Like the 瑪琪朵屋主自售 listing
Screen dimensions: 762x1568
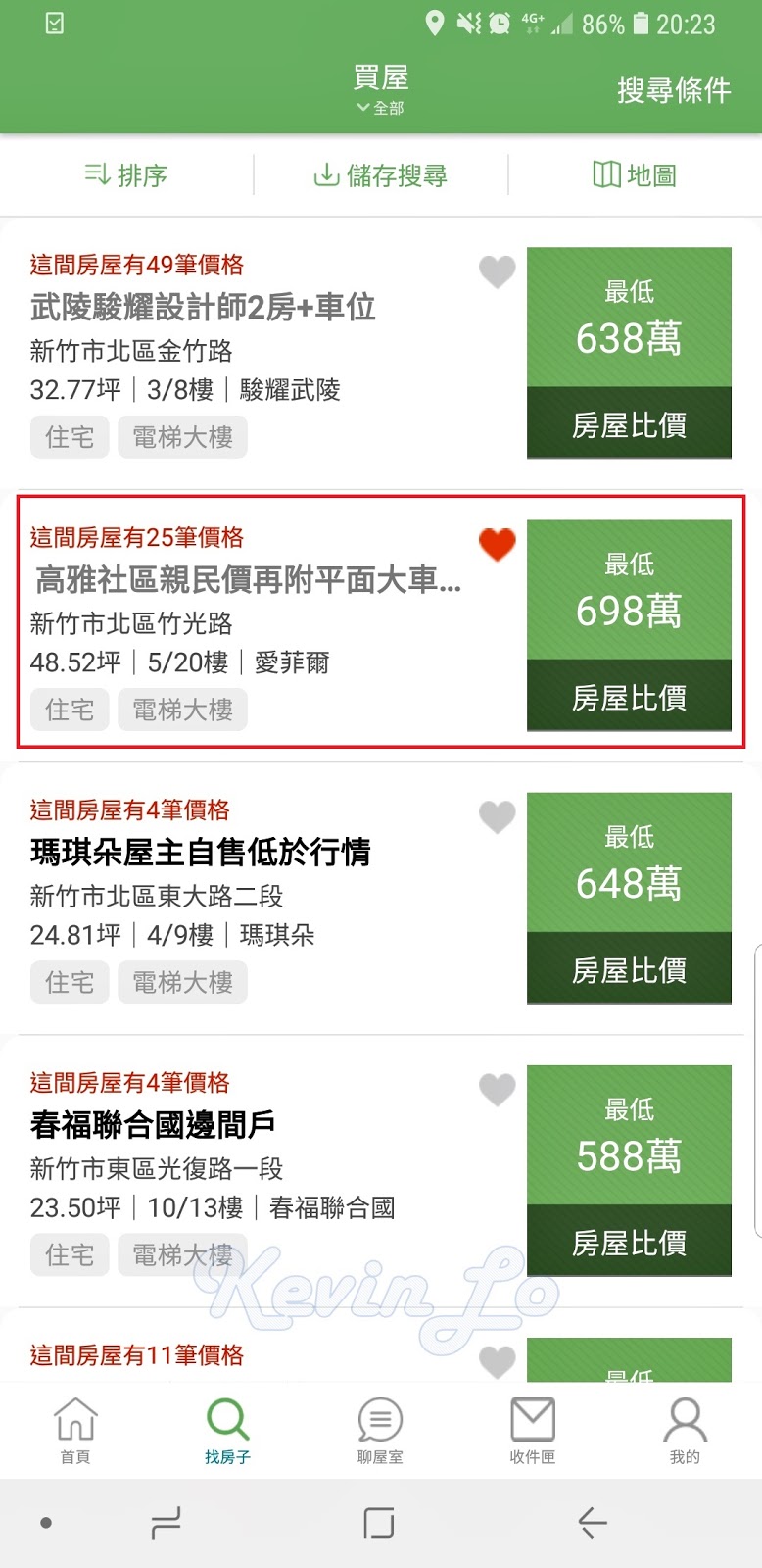point(497,815)
